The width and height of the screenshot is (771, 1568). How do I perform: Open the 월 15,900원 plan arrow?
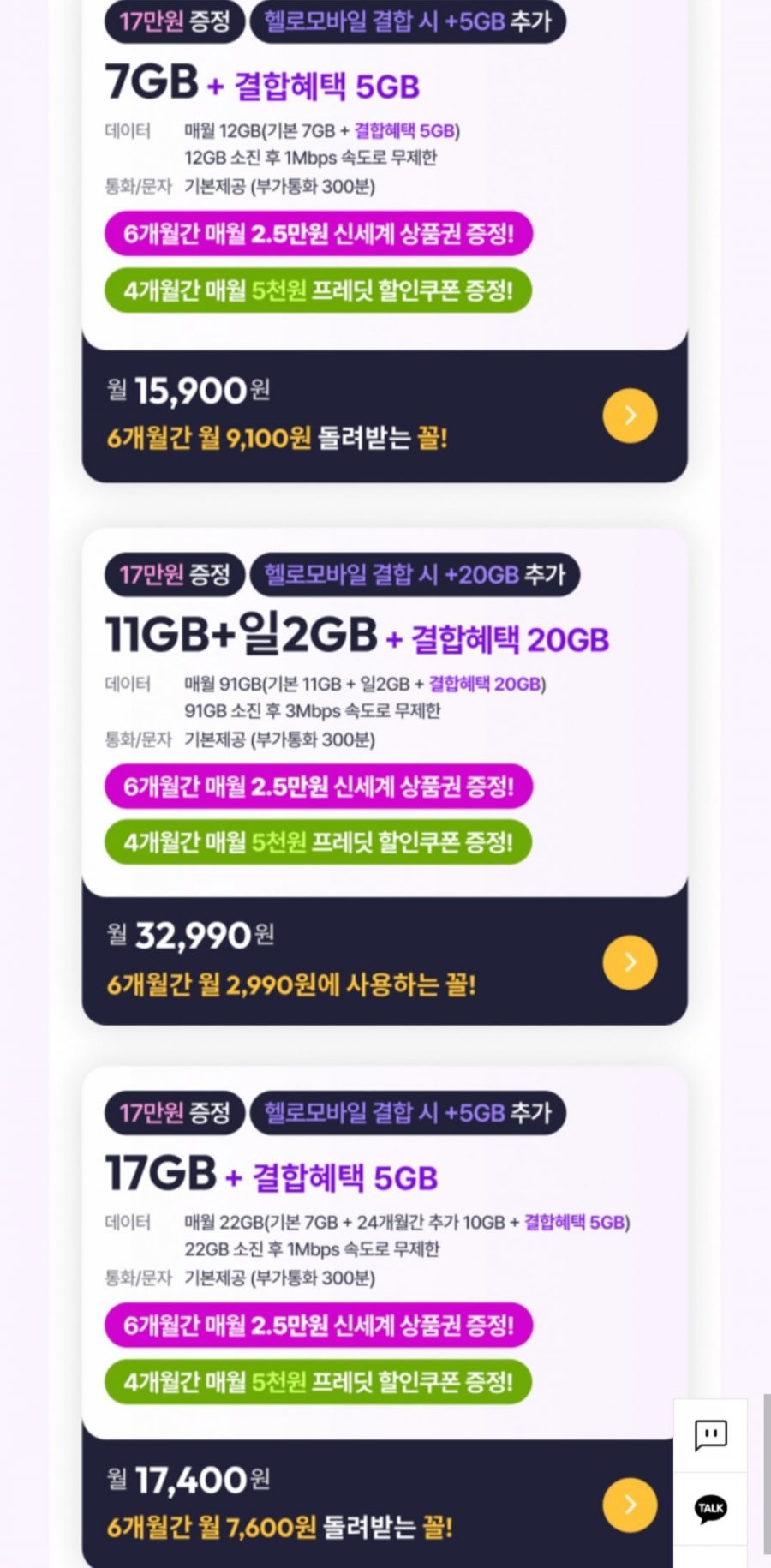[630, 416]
